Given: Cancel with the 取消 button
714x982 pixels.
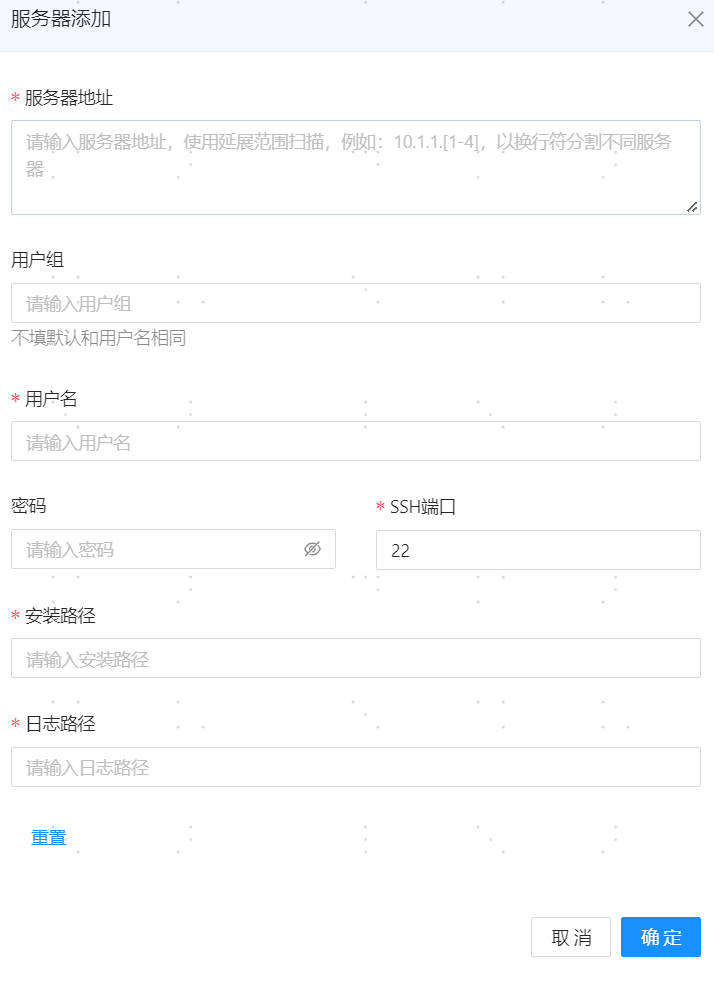Looking at the screenshot, I should (x=571, y=937).
